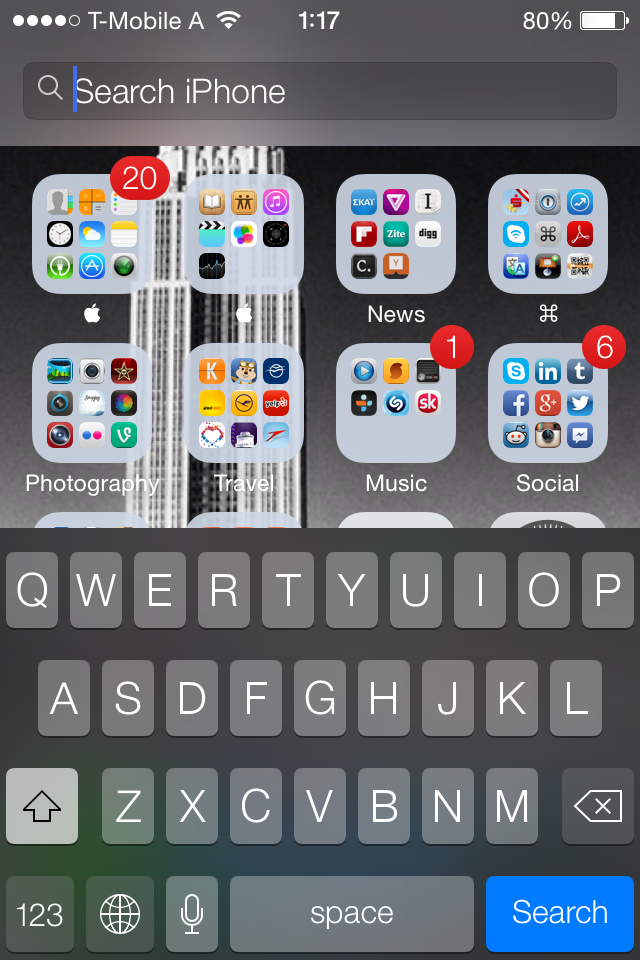This screenshot has height=960, width=640.
Task: Type the letter Q key
Action: [x=32, y=591]
